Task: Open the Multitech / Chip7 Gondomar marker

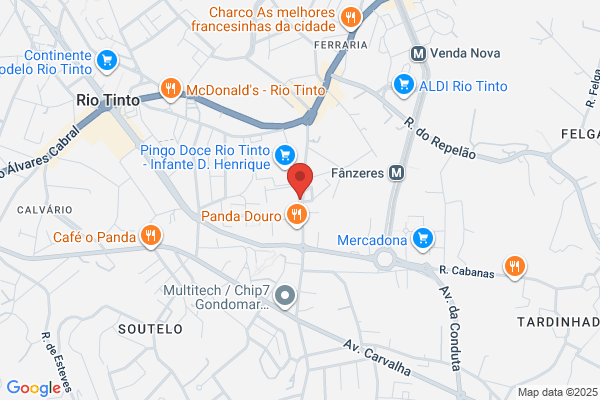Action: point(285,297)
